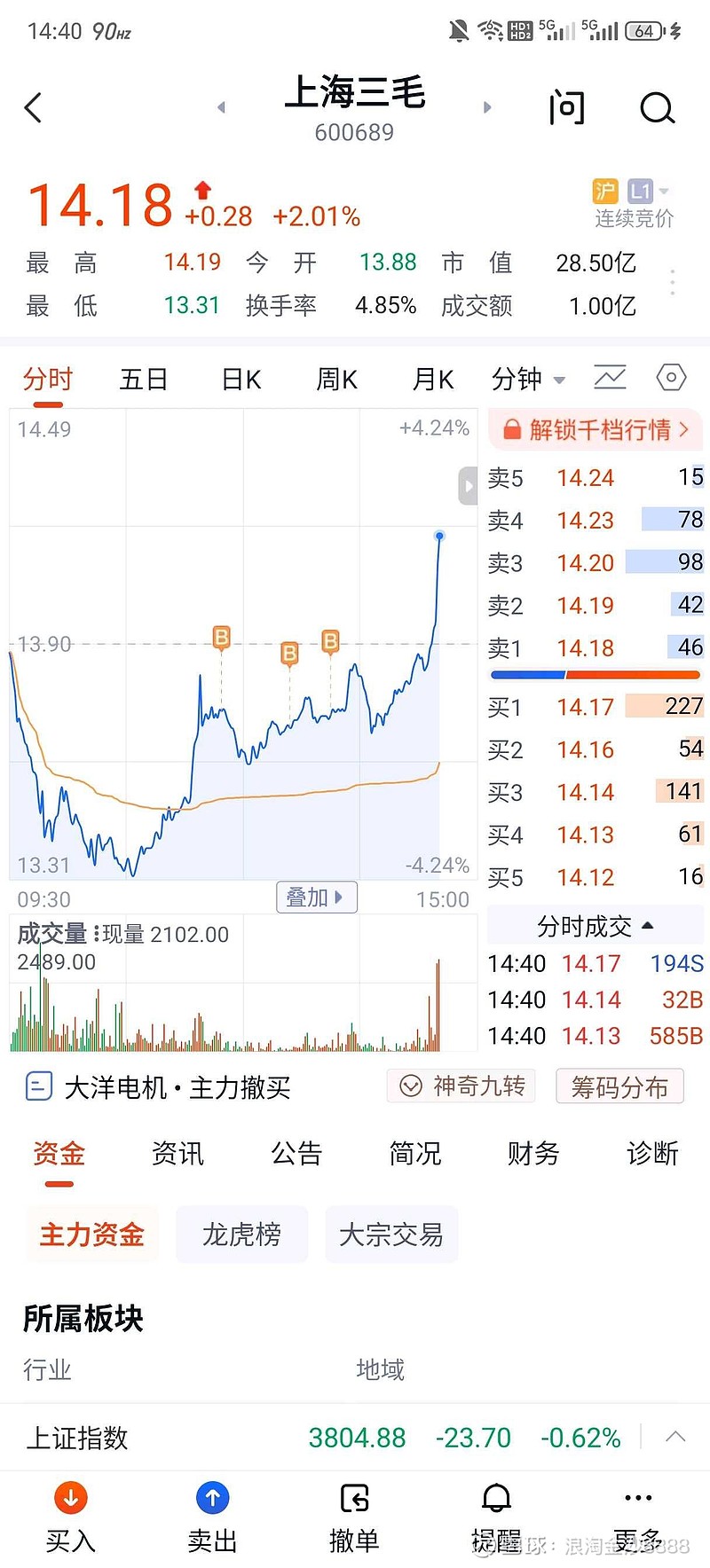Image resolution: width=710 pixels, height=1568 pixels.
Task: Tap the 问 ask icon
Action: [566, 108]
